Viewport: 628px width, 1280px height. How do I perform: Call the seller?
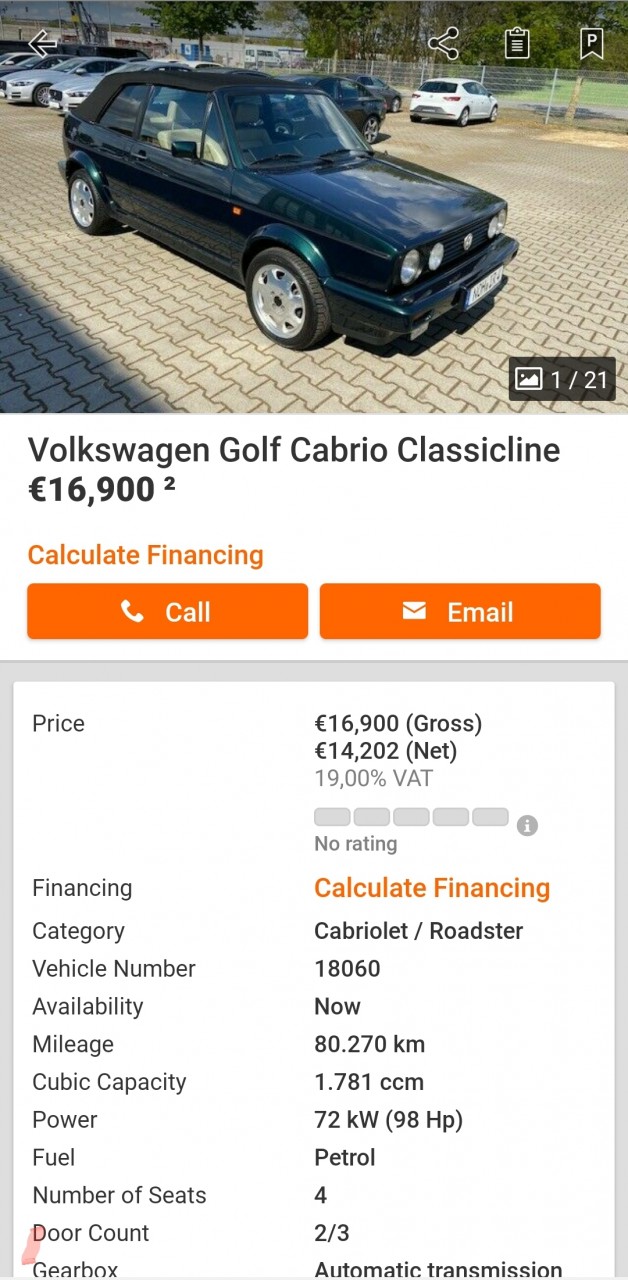tap(167, 612)
